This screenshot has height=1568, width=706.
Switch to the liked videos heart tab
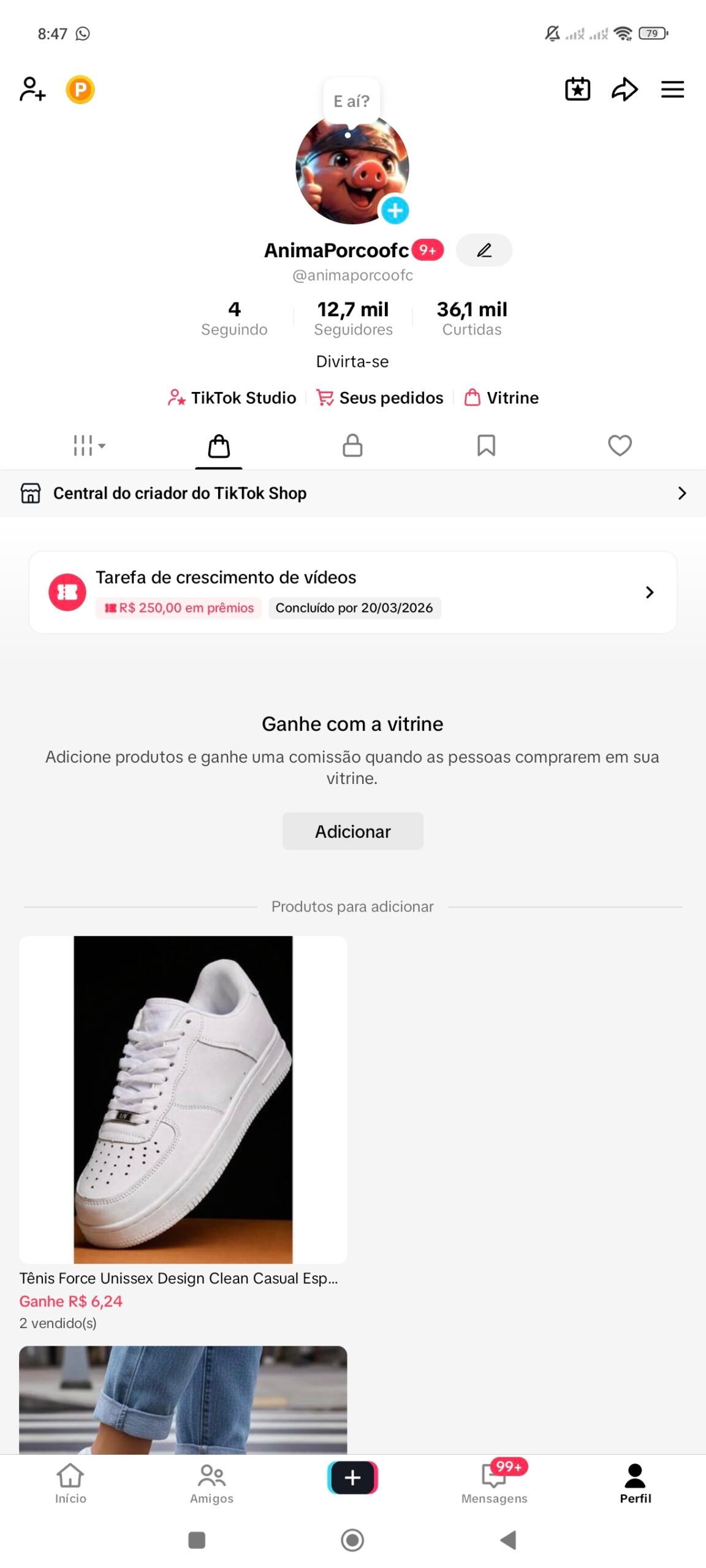tap(620, 445)
